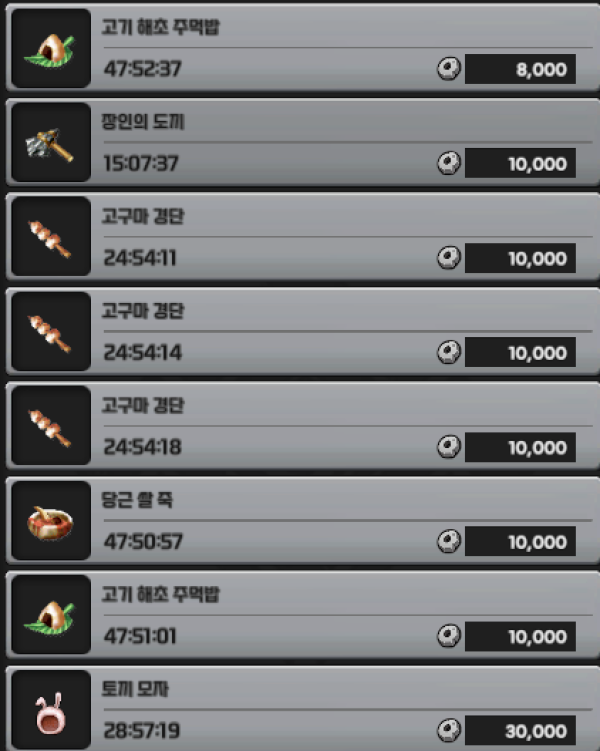Choose 고구마 경단 listing with timer 24:54:14
Image resolution: width=600 pixels, height=751 pixels.
[x=300, y=332]
